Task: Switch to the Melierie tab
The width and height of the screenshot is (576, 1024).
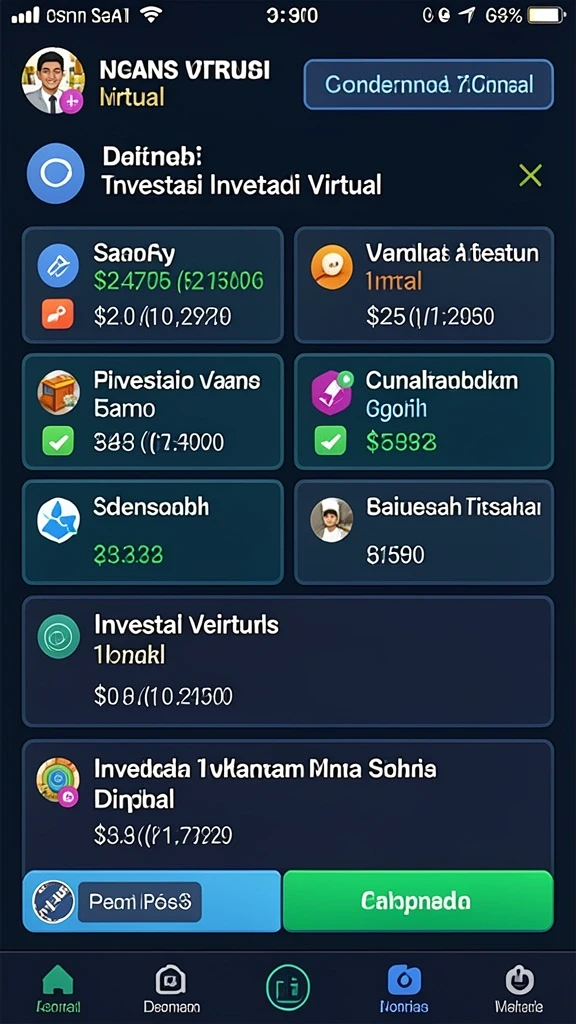Action: 519,988
